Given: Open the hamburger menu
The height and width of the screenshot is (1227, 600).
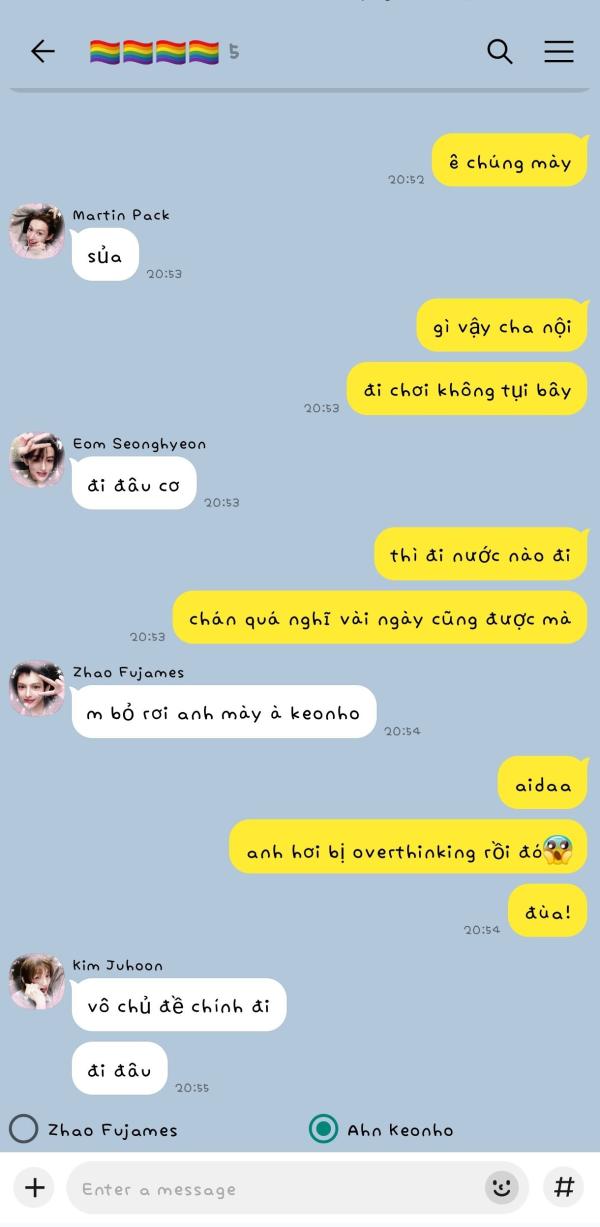Looking at the screenshot, I should point(559,51).
